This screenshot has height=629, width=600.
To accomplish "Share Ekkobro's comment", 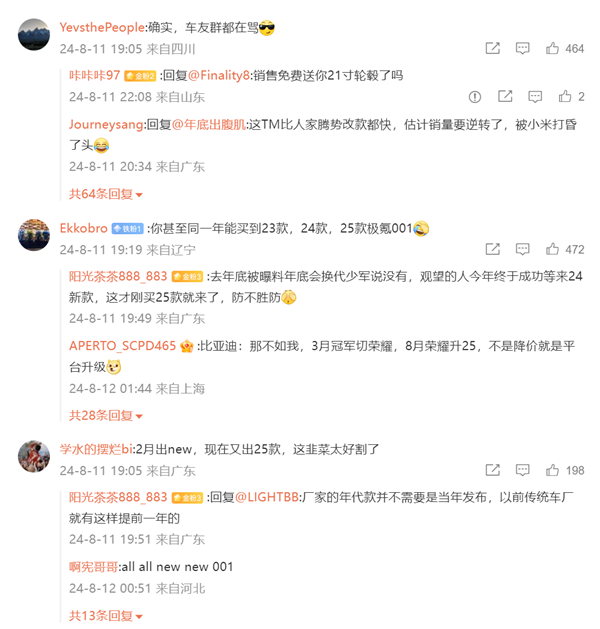I will point(493,249).
